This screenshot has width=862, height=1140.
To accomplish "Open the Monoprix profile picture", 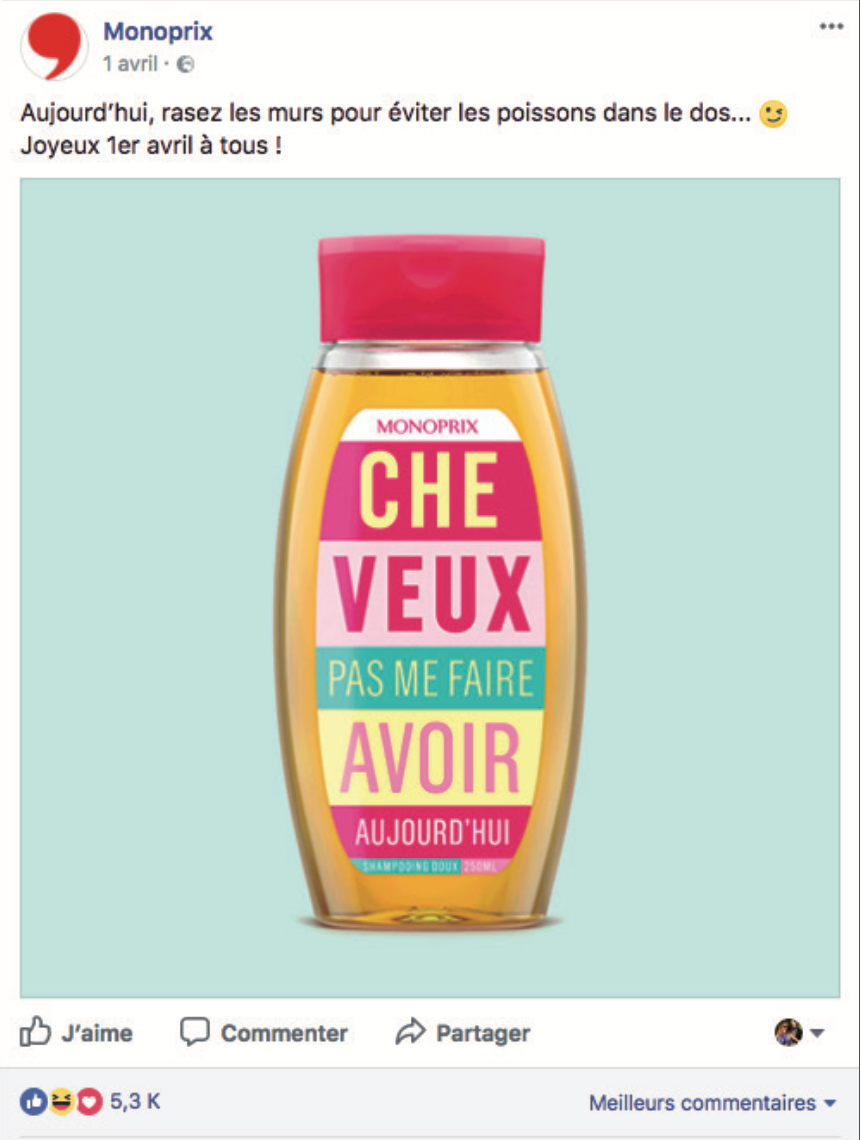I will tap(54, 47).
